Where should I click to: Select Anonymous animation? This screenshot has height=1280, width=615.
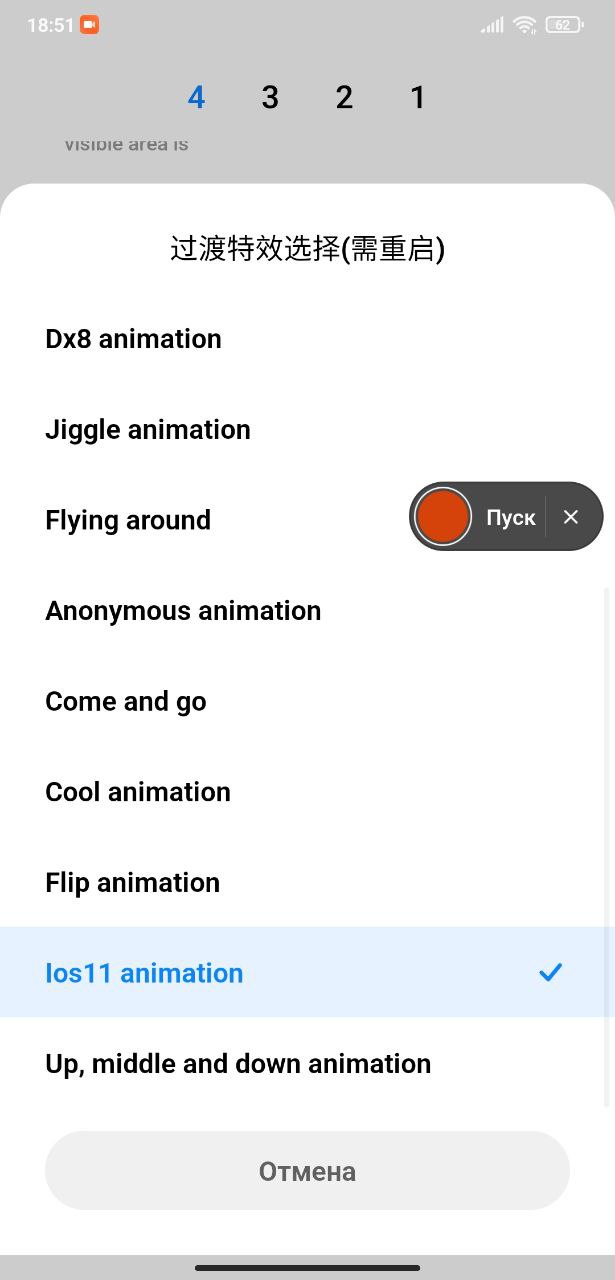(x=307, y=611)
